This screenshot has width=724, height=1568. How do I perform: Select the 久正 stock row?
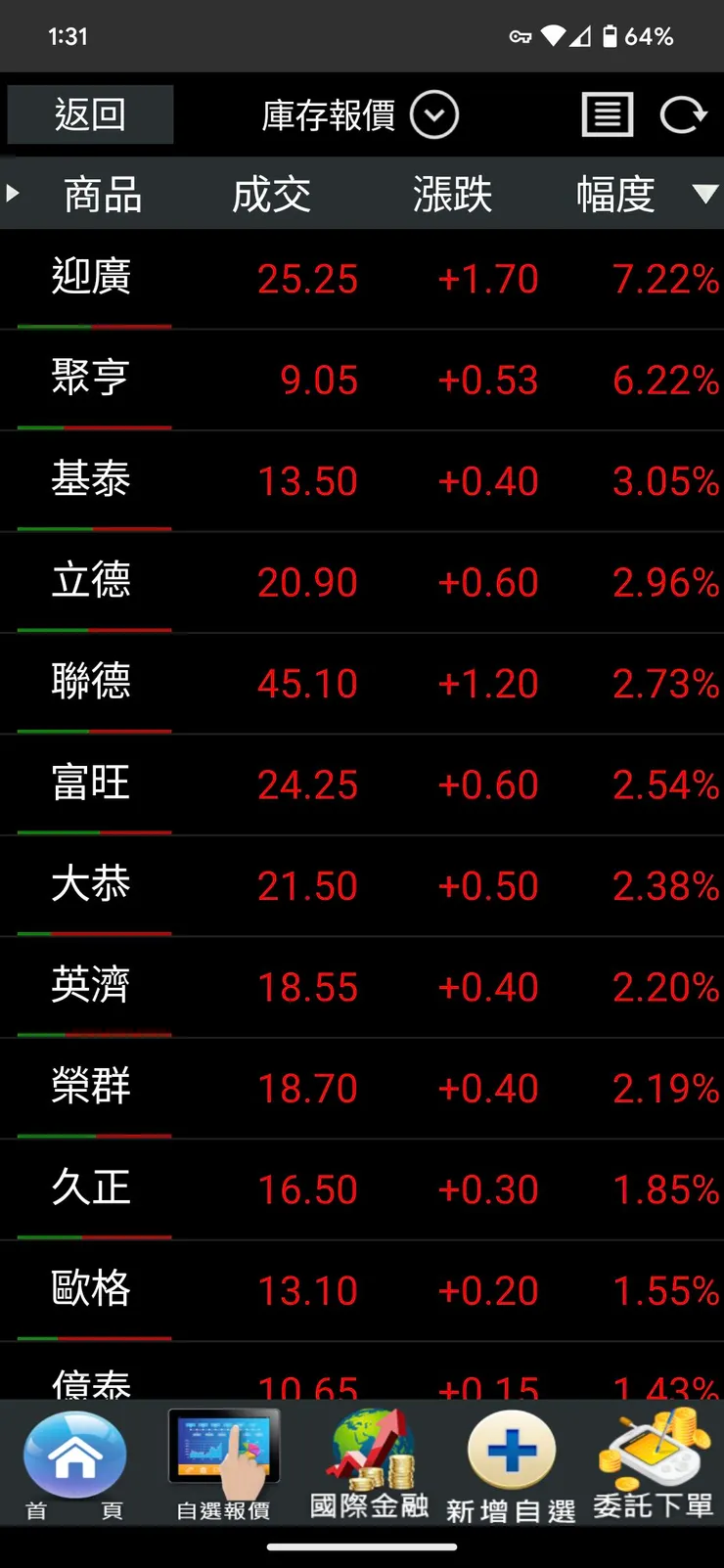pyautogui.click(x=362, y=1188)
